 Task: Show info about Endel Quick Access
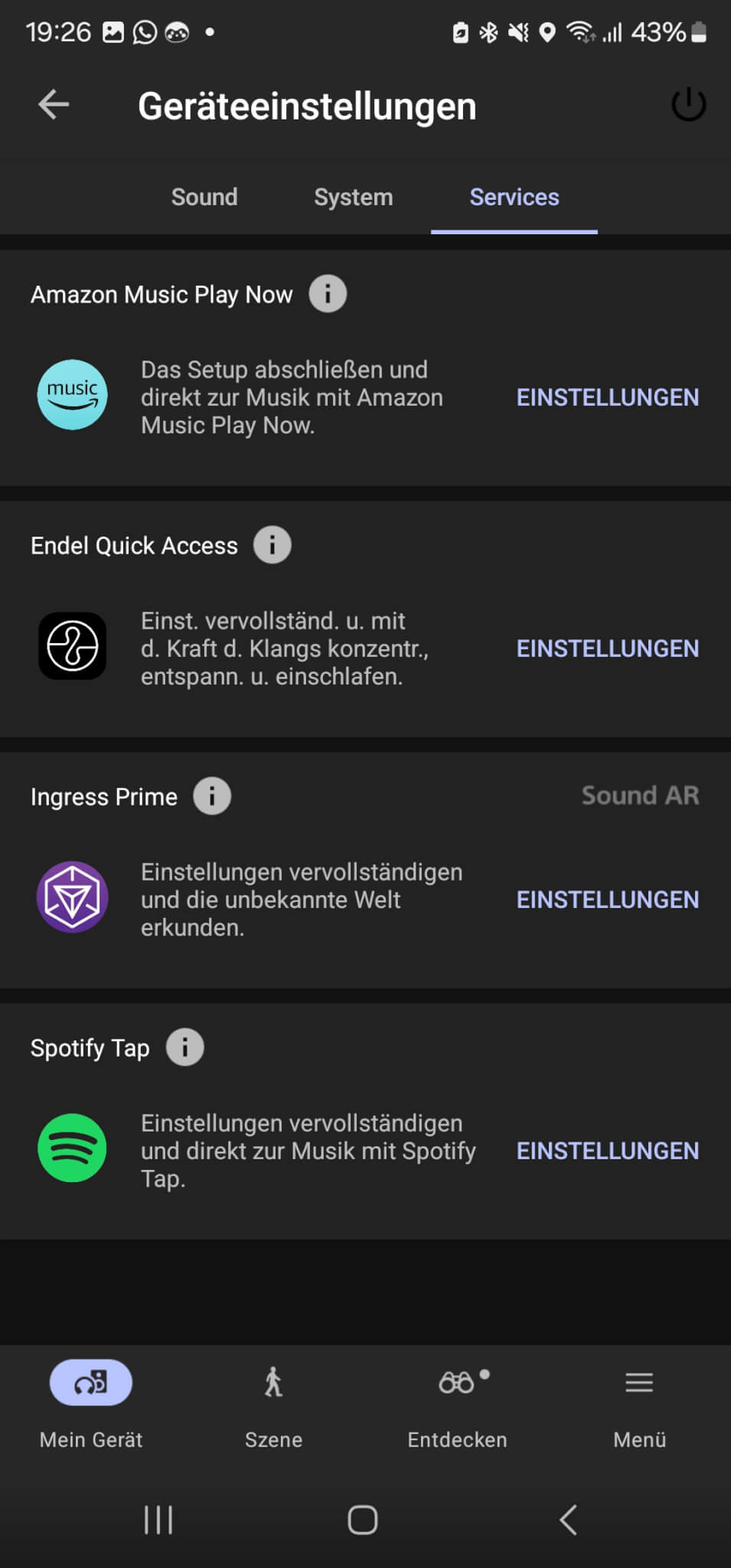272,545
